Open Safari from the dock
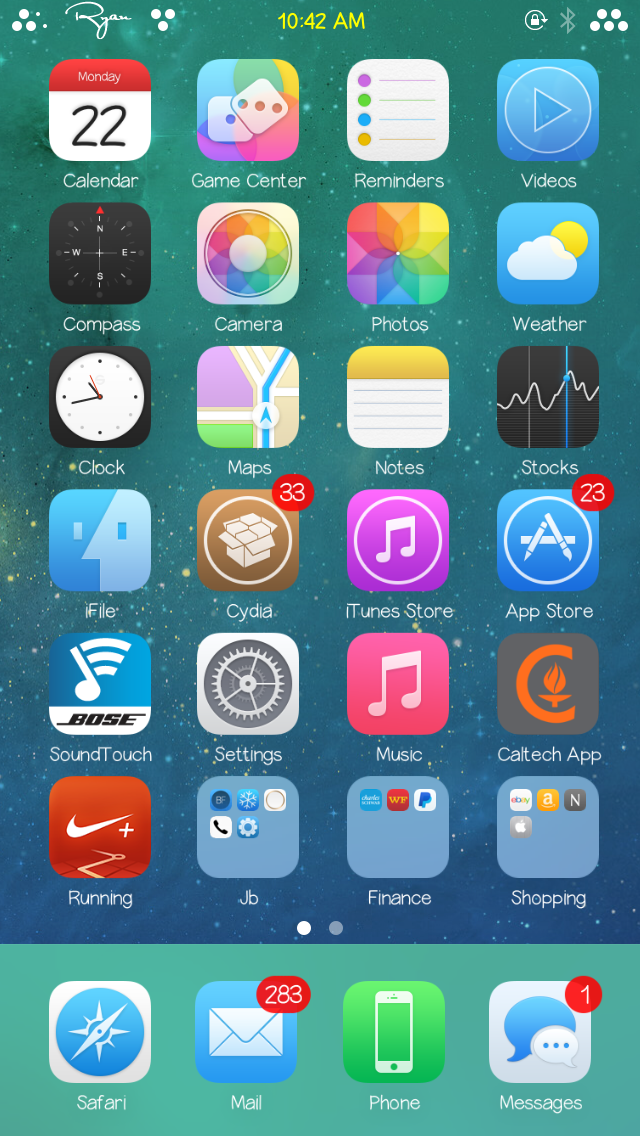 coord(100,1032)
